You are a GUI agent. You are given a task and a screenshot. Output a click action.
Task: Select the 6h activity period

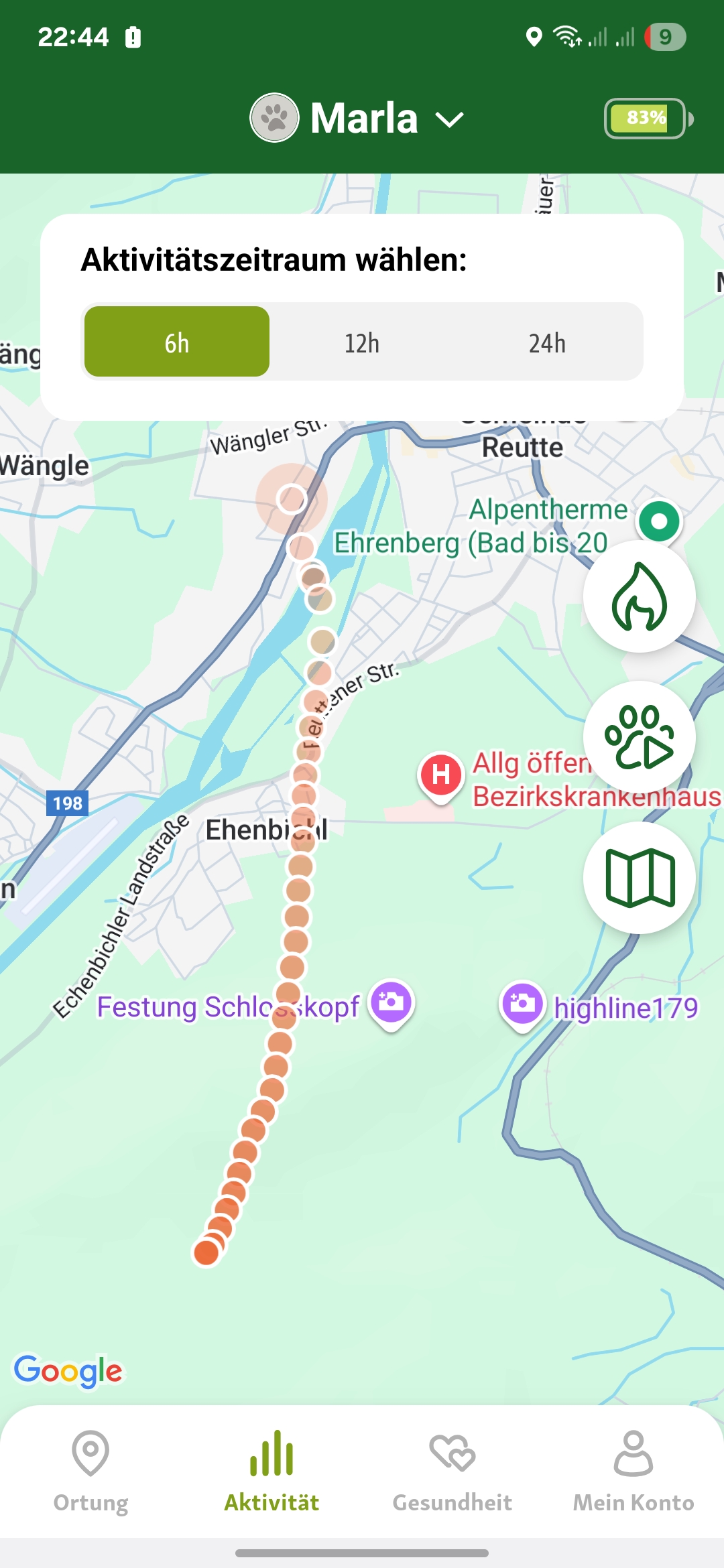click(x=177, y=342)
